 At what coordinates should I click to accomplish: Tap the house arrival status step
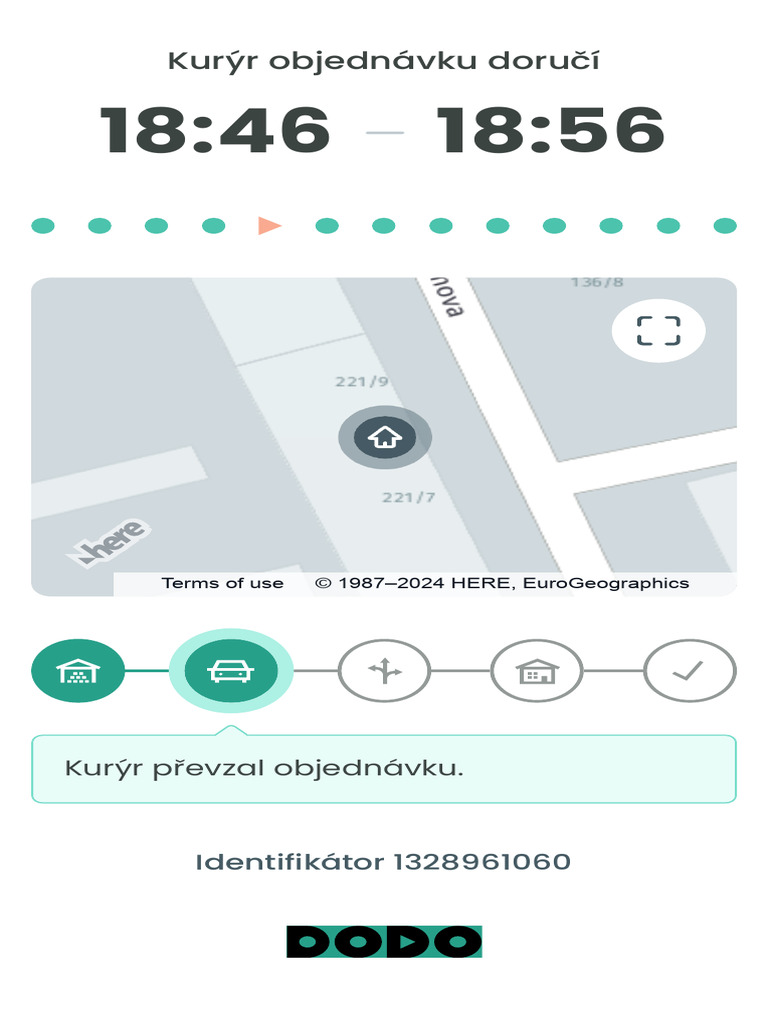537,671
